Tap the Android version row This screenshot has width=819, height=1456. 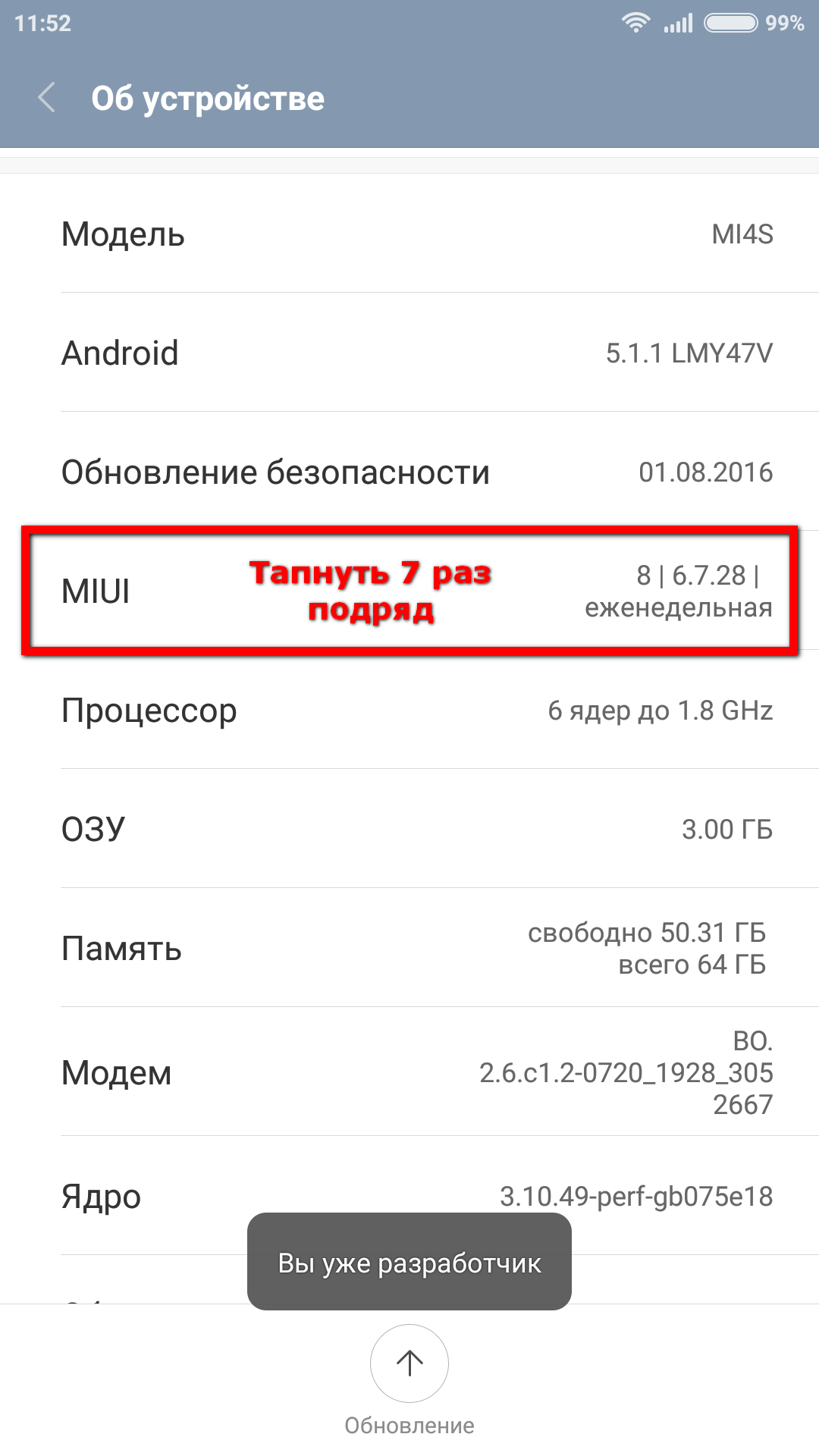coord(409,353)
